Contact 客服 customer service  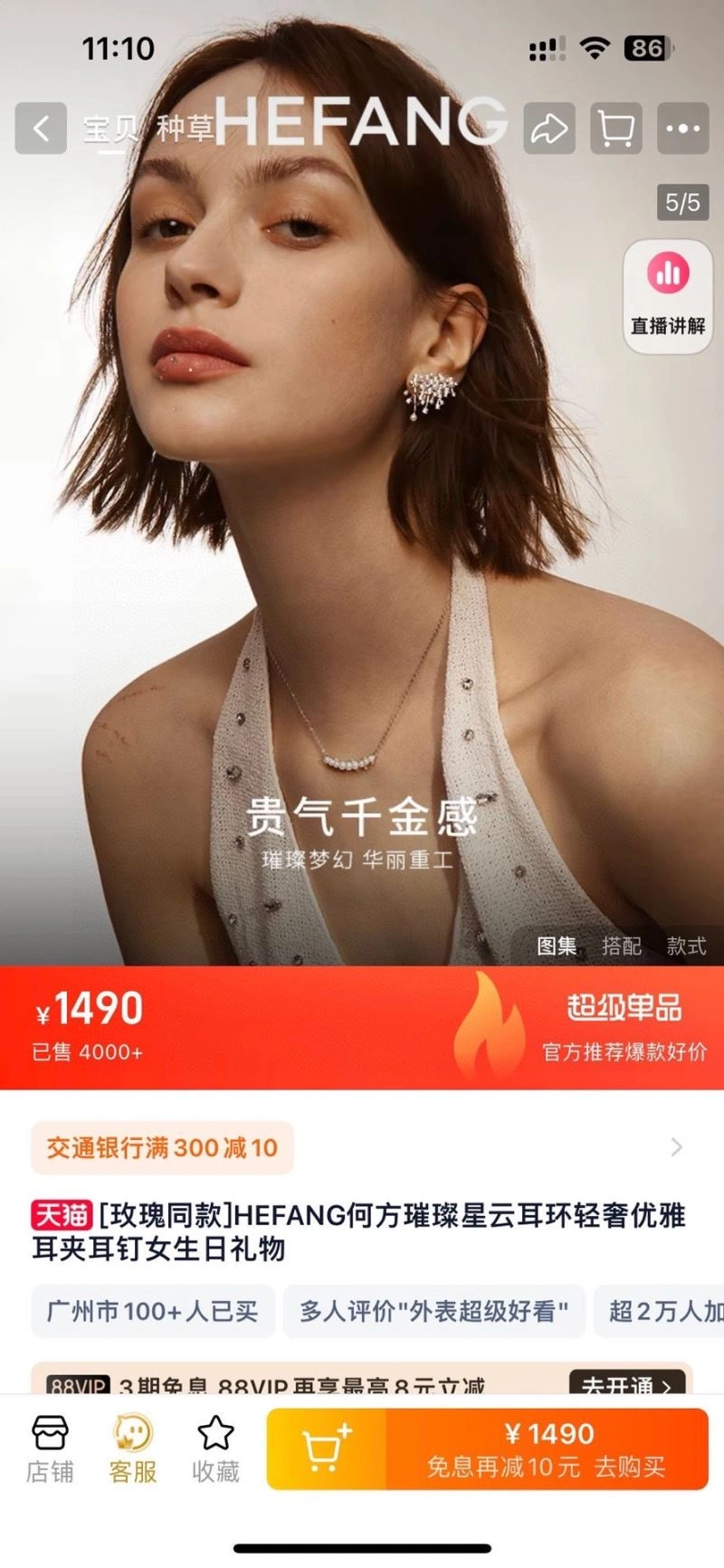(x=133, y=1450)
